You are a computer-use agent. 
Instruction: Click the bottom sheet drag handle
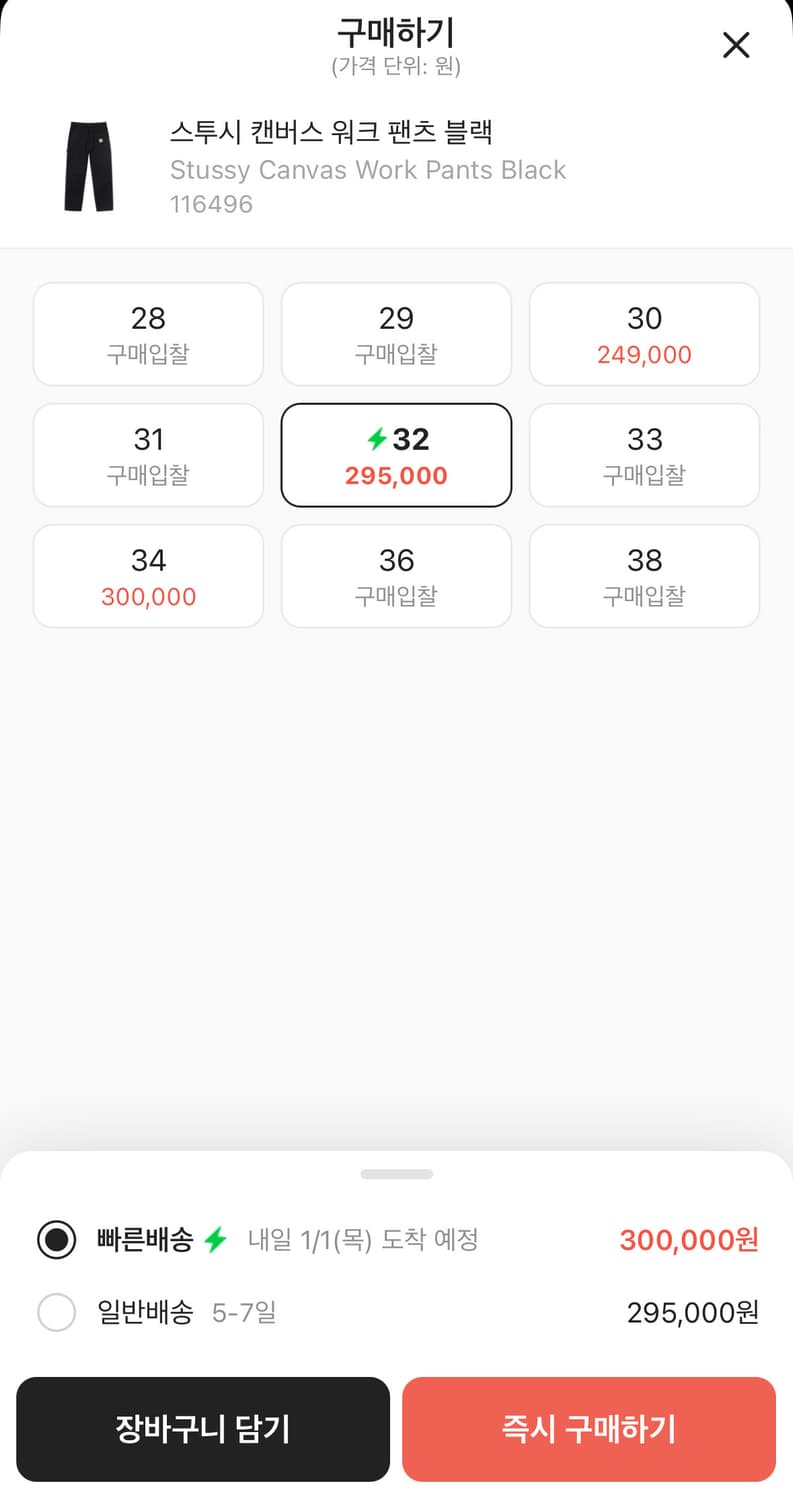pos(396,1173)
